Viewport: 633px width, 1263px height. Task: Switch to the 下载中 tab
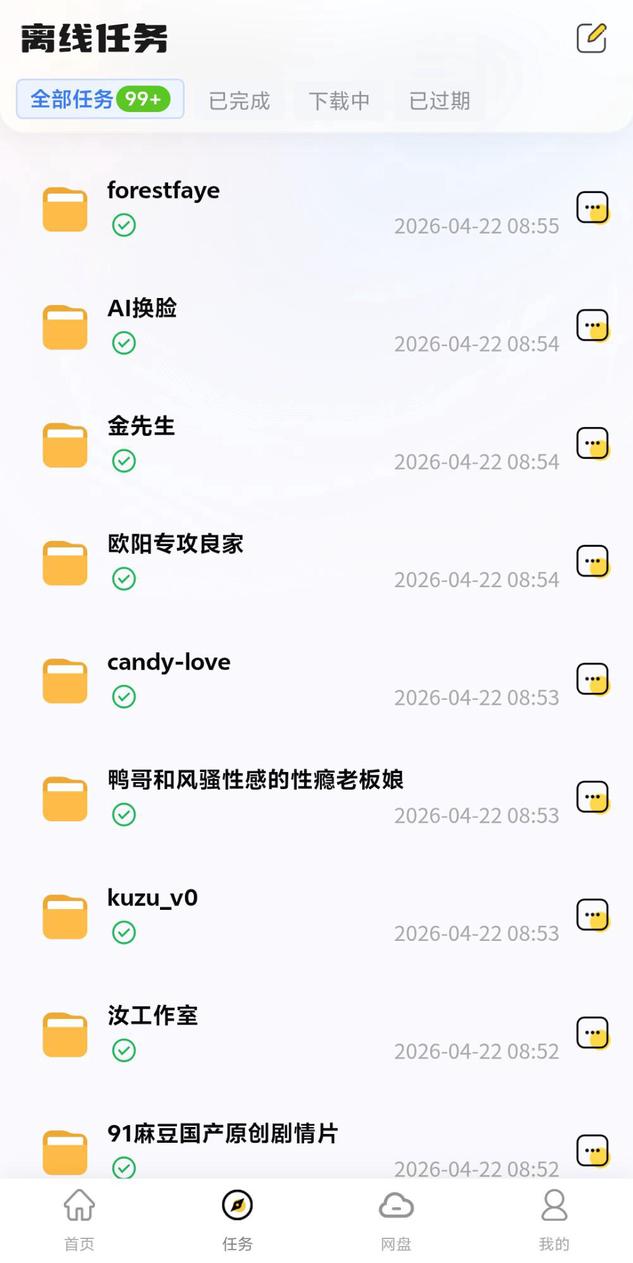tap(339, 101)
